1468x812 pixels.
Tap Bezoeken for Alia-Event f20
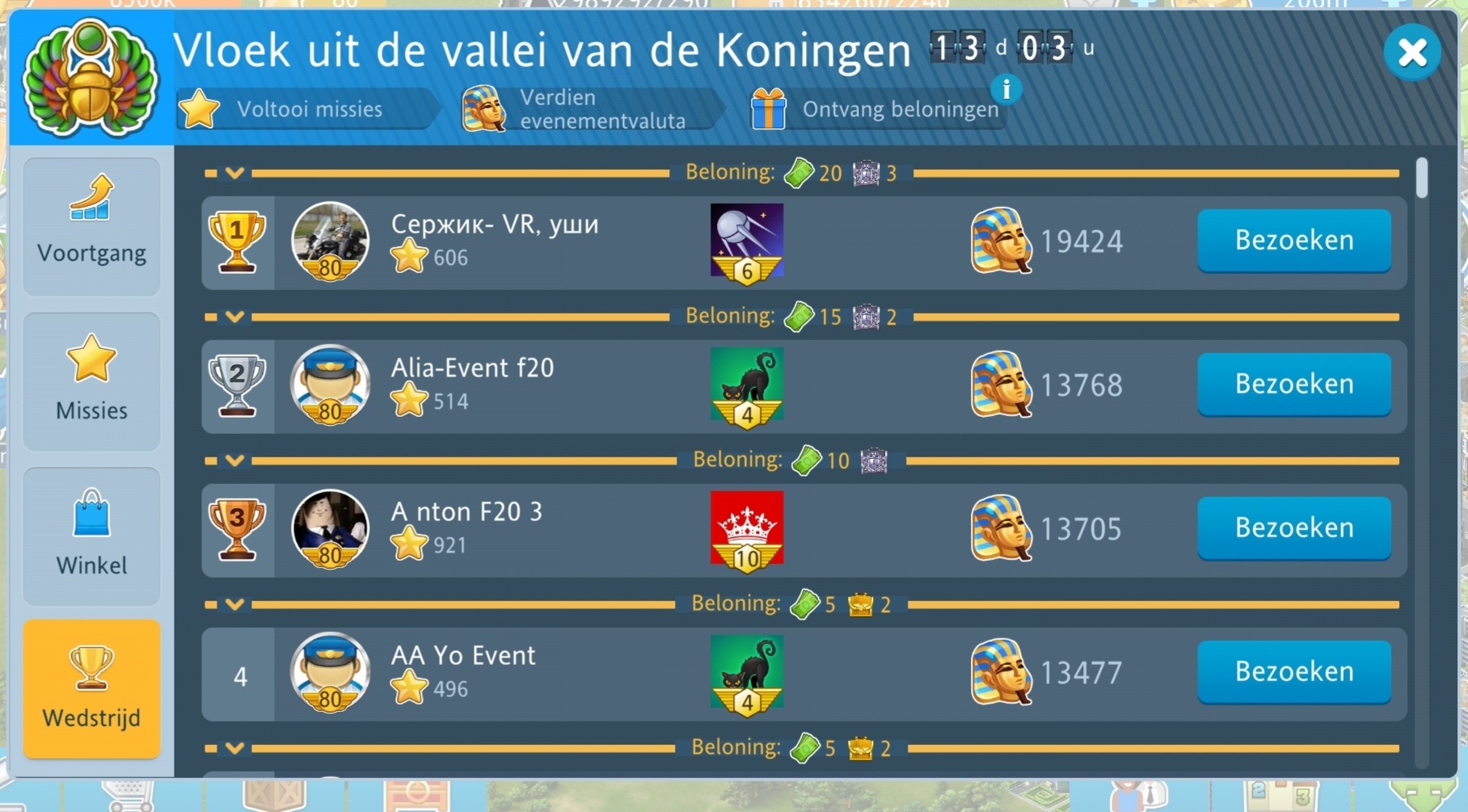tap(1293, 385)
